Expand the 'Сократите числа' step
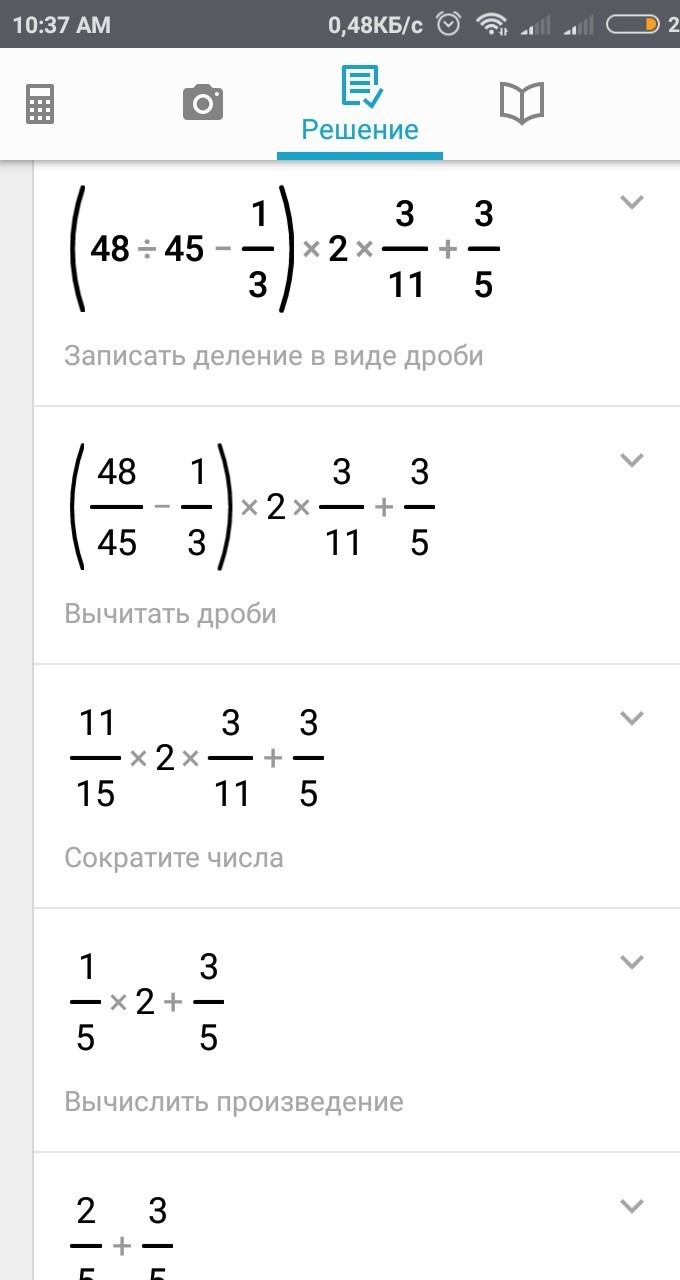680x1280 pixels. [x=631, y=718]
